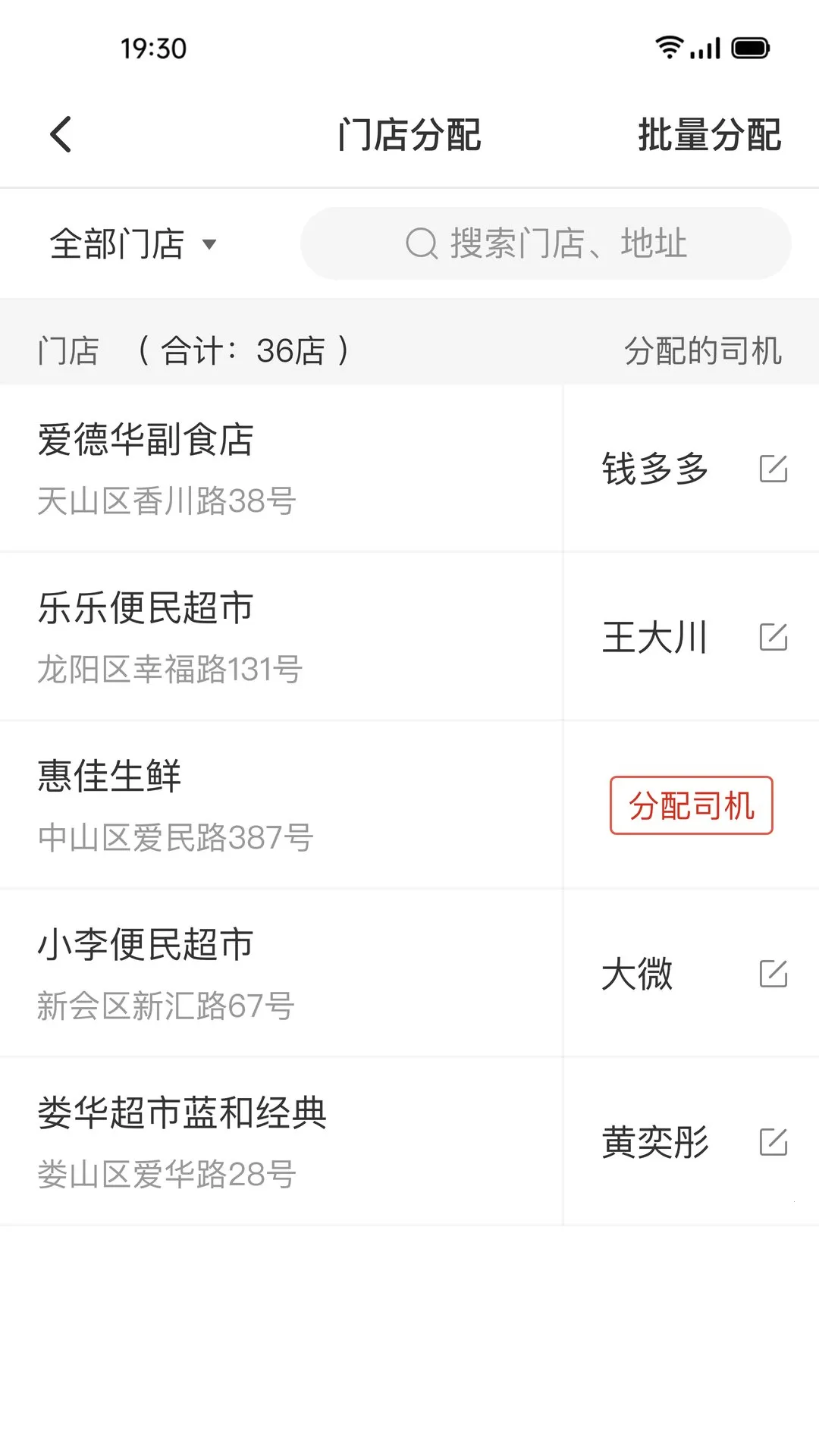Click the edit icon next to 钱多多
The height and width of the screenshot is (1456, 819).
(773, 470)
